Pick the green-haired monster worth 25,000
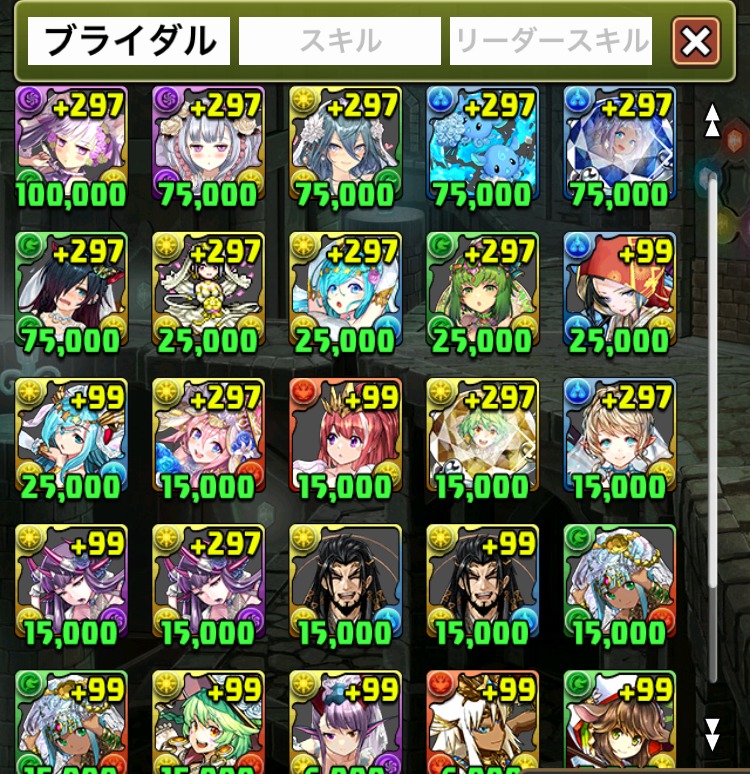Image resolution: width=750 pixels, height=774 pixels. click(x=482, y=290)
